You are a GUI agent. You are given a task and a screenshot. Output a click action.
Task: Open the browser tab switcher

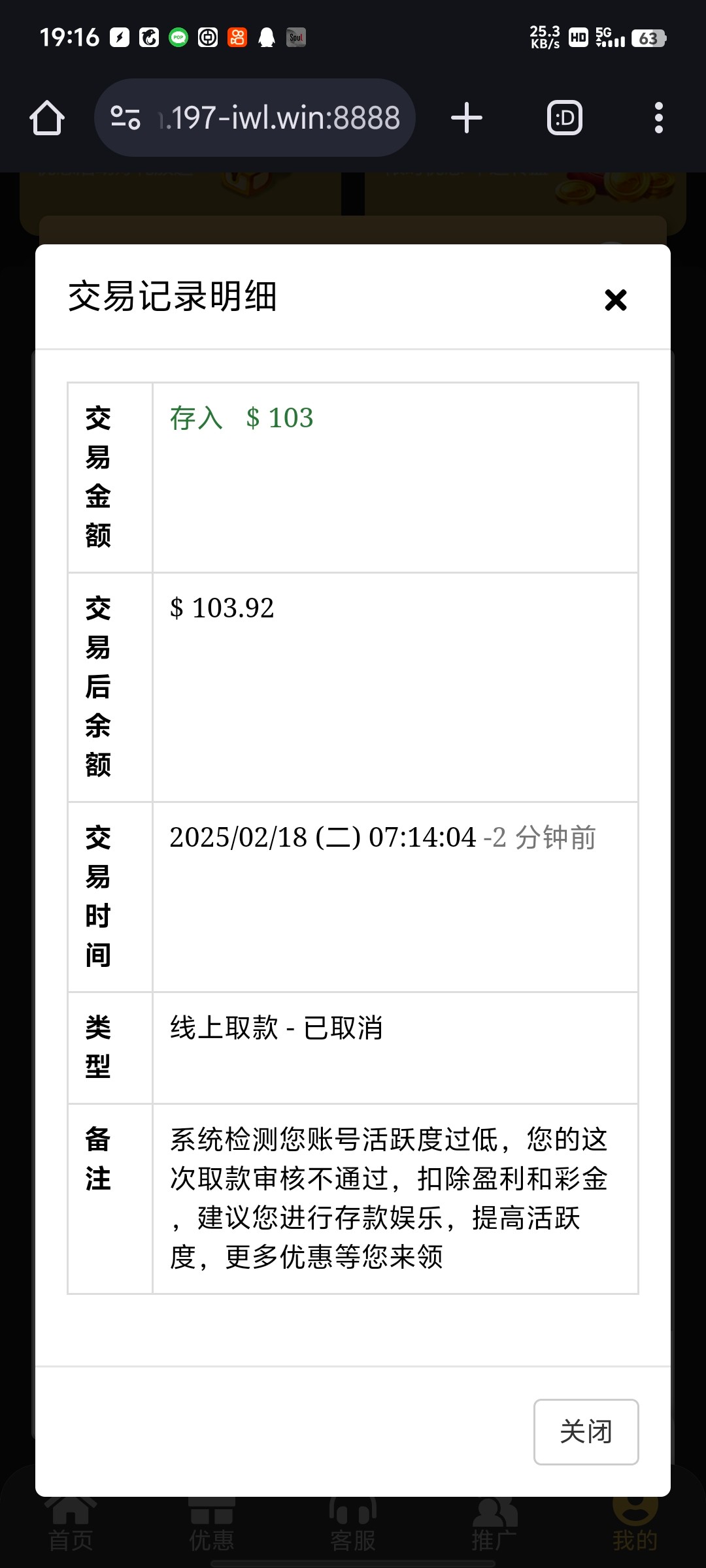563,118
